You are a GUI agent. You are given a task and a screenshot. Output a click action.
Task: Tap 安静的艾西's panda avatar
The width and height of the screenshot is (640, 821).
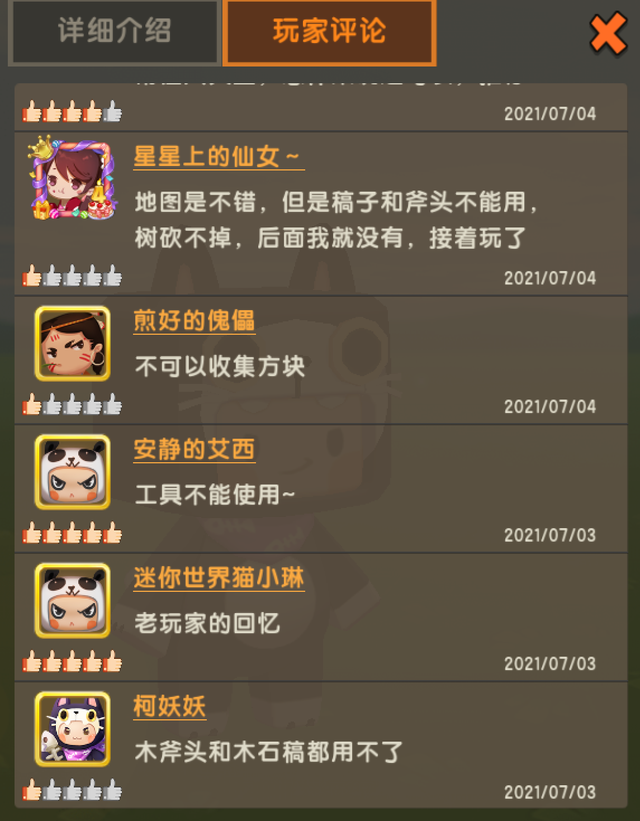coord(72,472)
